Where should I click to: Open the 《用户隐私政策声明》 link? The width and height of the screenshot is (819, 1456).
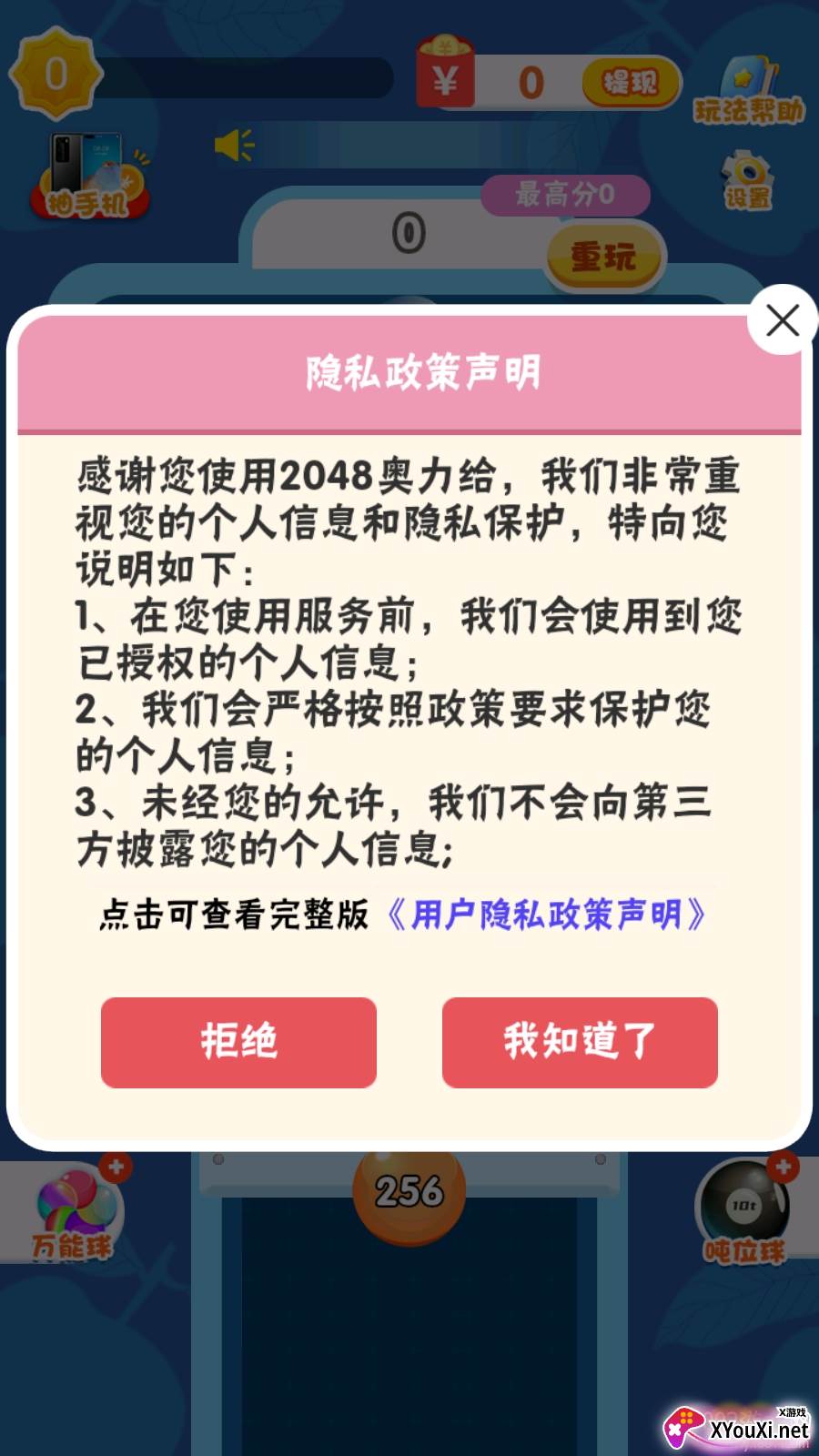[546, 915]
